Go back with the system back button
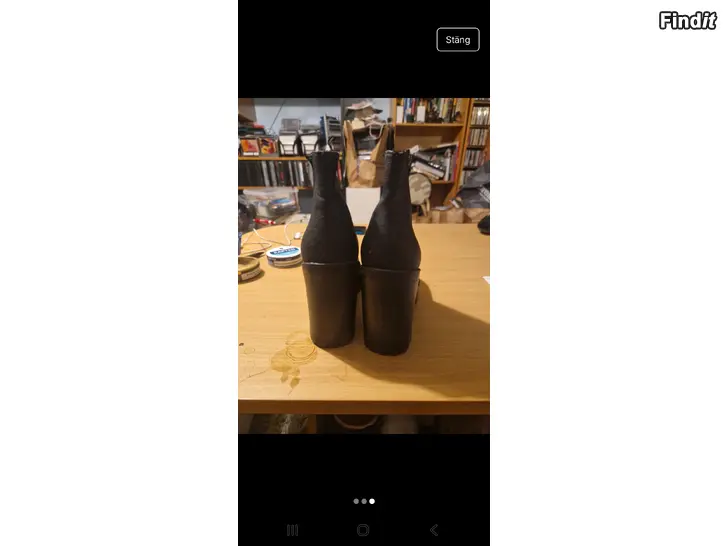The height and width of the screenshot is (546, 728). pos(434,530)
